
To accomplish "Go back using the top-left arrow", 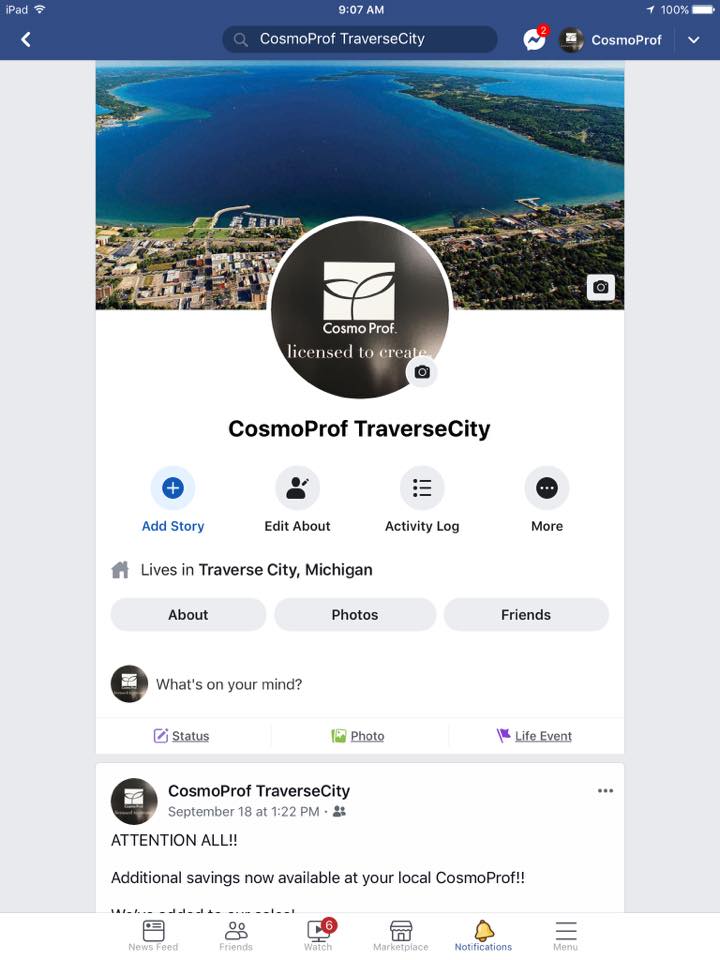I will pos(26,39).
